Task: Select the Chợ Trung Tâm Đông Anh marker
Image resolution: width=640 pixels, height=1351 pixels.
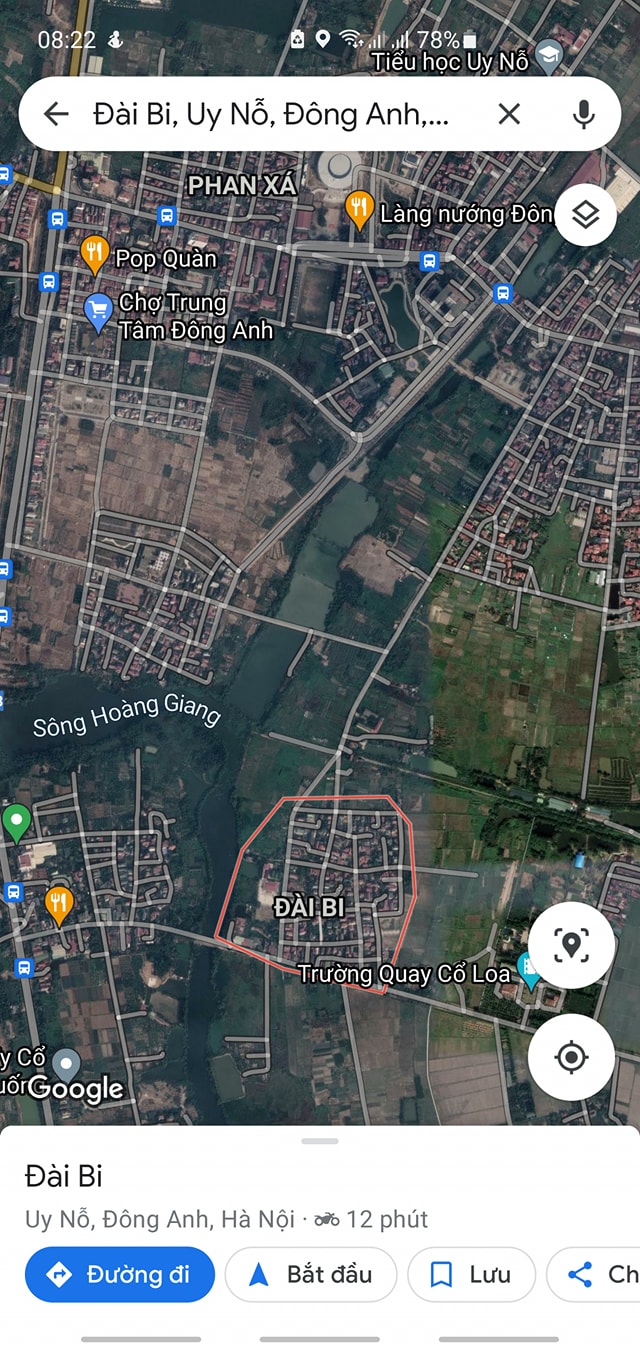Action: pyautogui.click(x=98, y=313)
